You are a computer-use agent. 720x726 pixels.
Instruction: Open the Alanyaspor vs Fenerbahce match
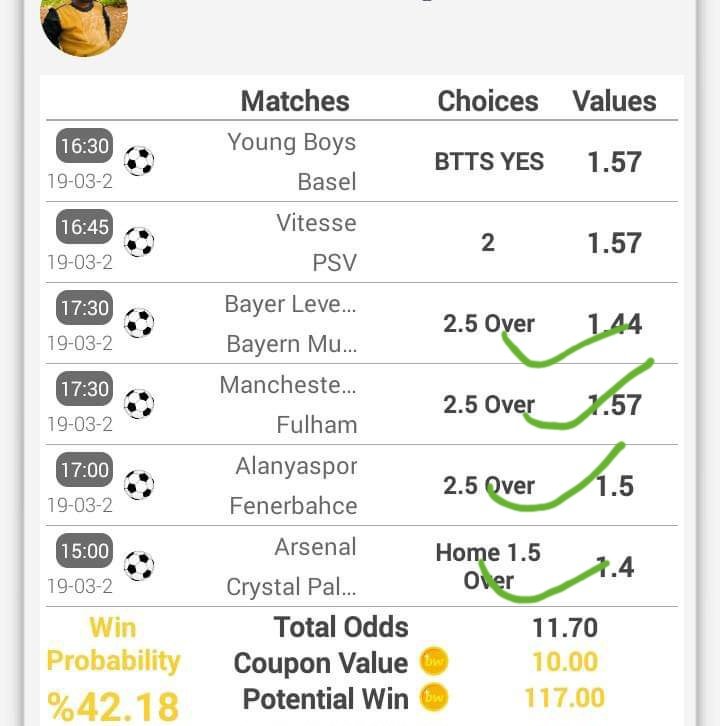(x=362, y=485)
